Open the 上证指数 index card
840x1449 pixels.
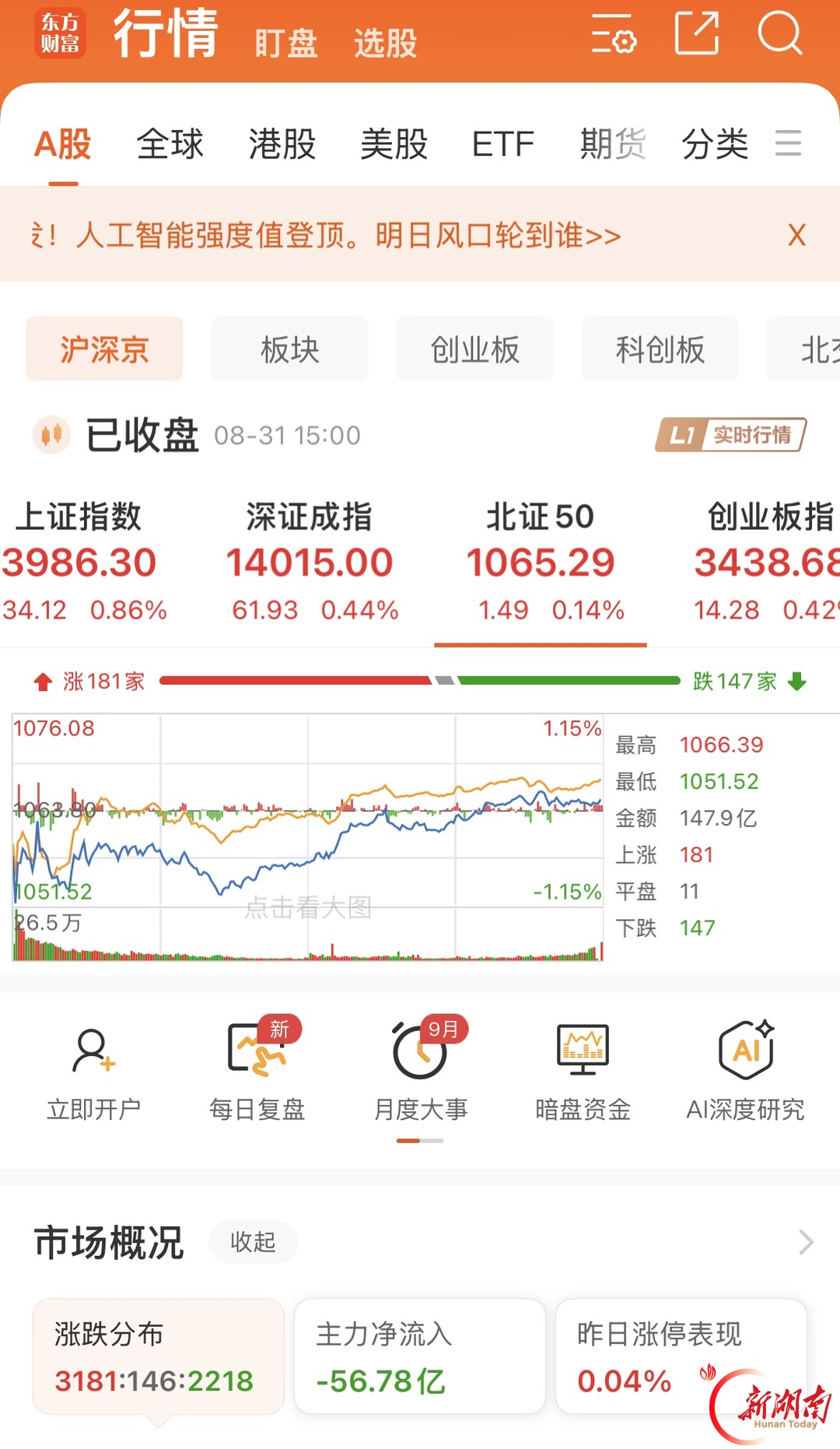point(84,561)
